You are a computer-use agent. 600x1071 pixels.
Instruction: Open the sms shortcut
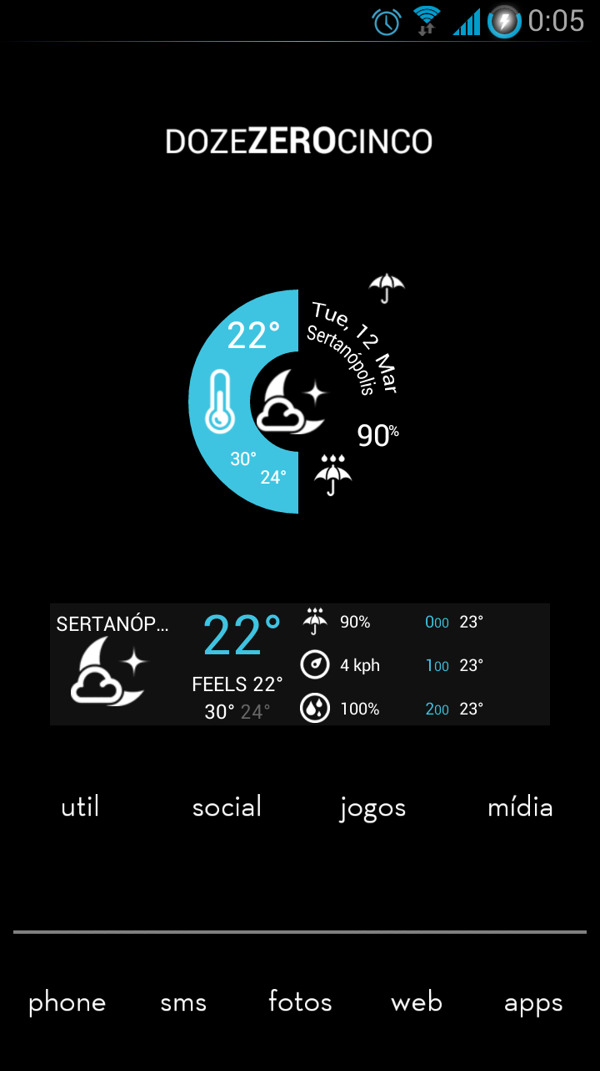(x=183, y=1002)
